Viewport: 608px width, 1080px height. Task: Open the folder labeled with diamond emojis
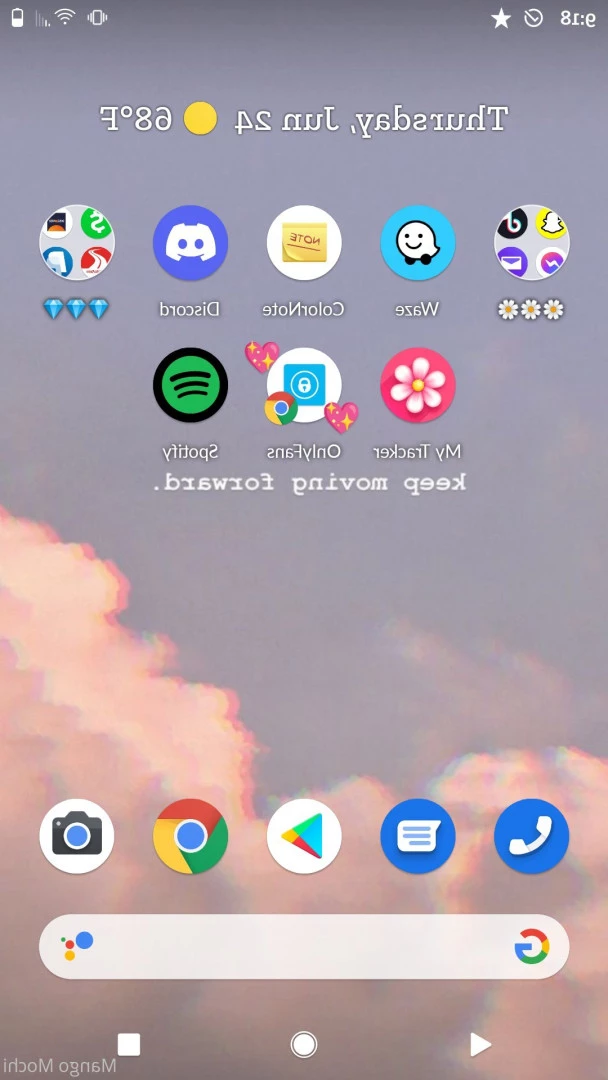coord(77,244)
